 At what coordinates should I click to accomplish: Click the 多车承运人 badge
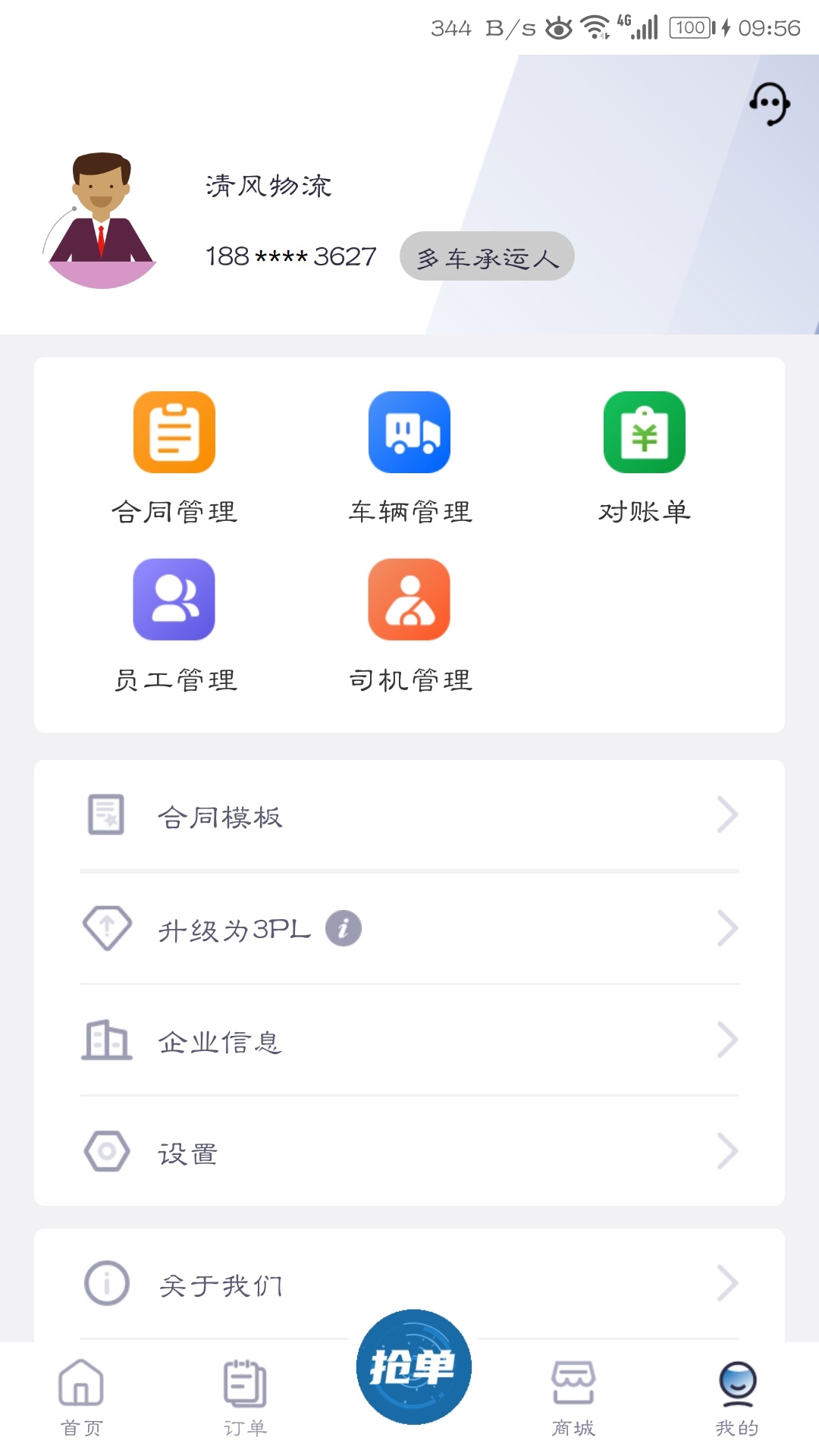coord(488,256)
